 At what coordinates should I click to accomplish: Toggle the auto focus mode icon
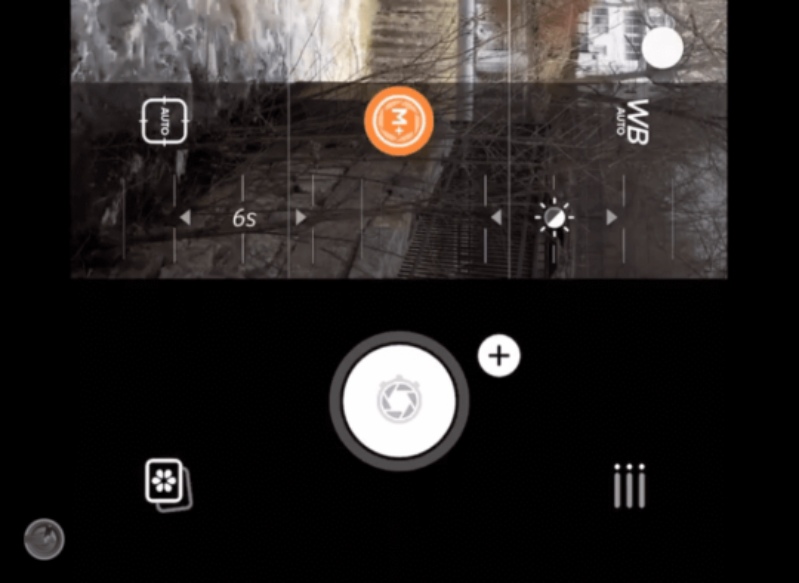(165, 122)
